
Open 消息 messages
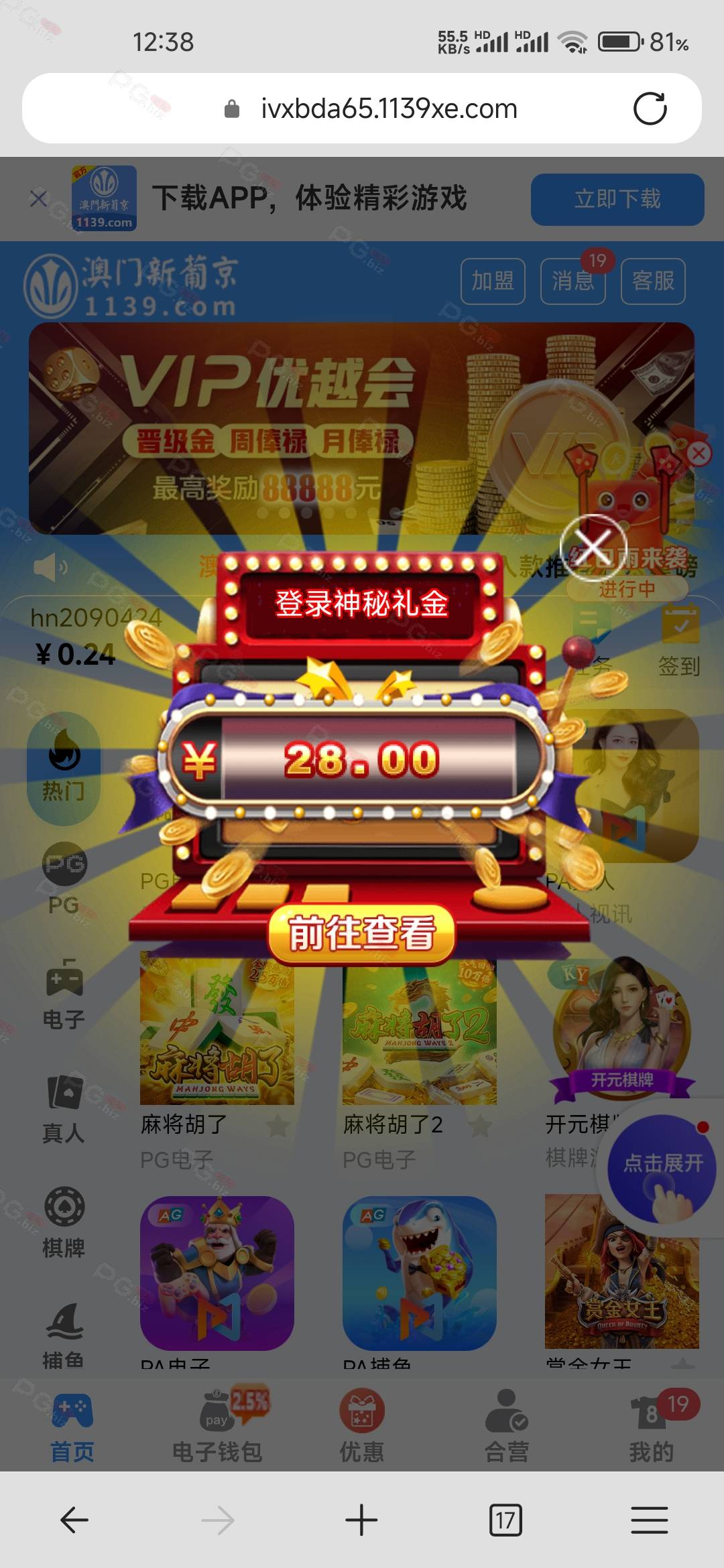click(573, 281)
